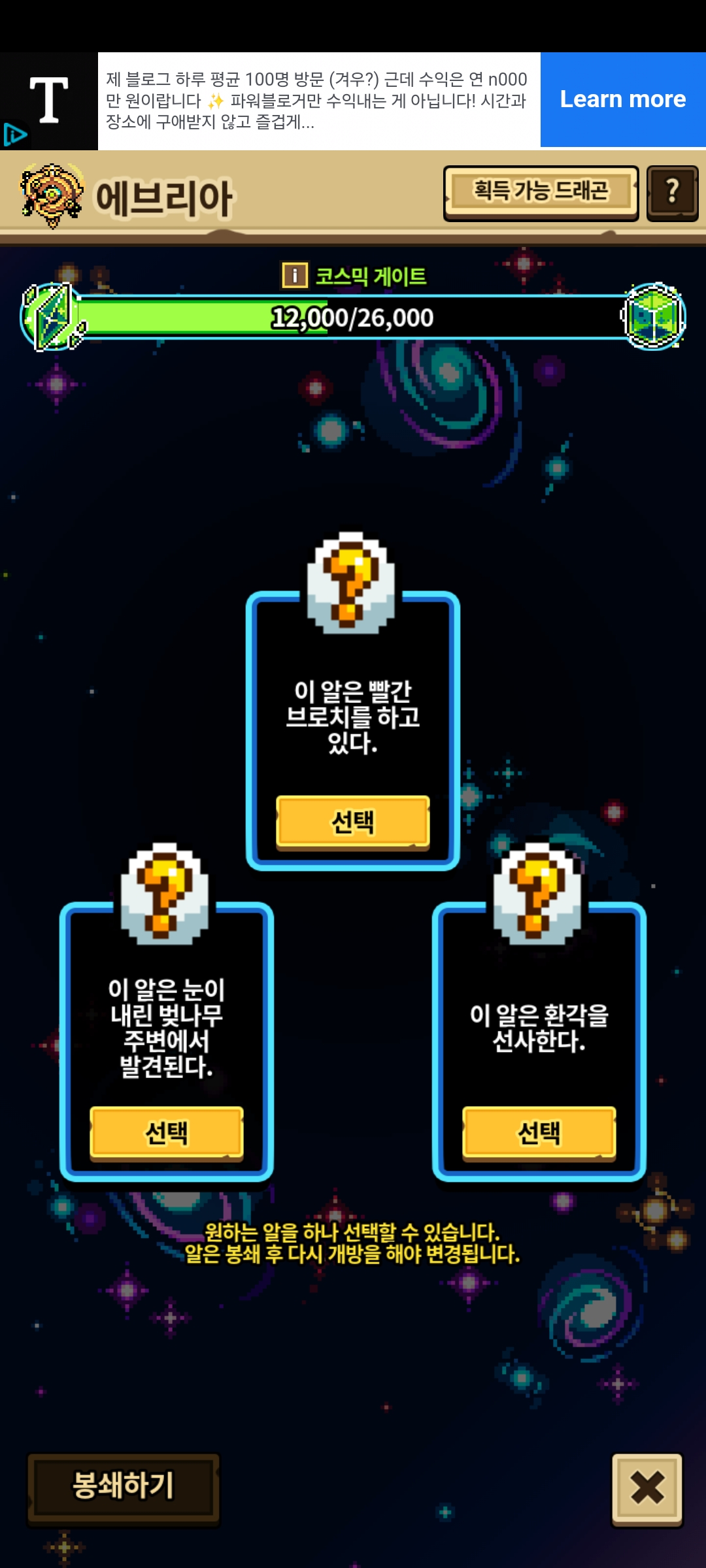Tap Learn more on the ad banner
706x1568 pixels.
(622, 99)
